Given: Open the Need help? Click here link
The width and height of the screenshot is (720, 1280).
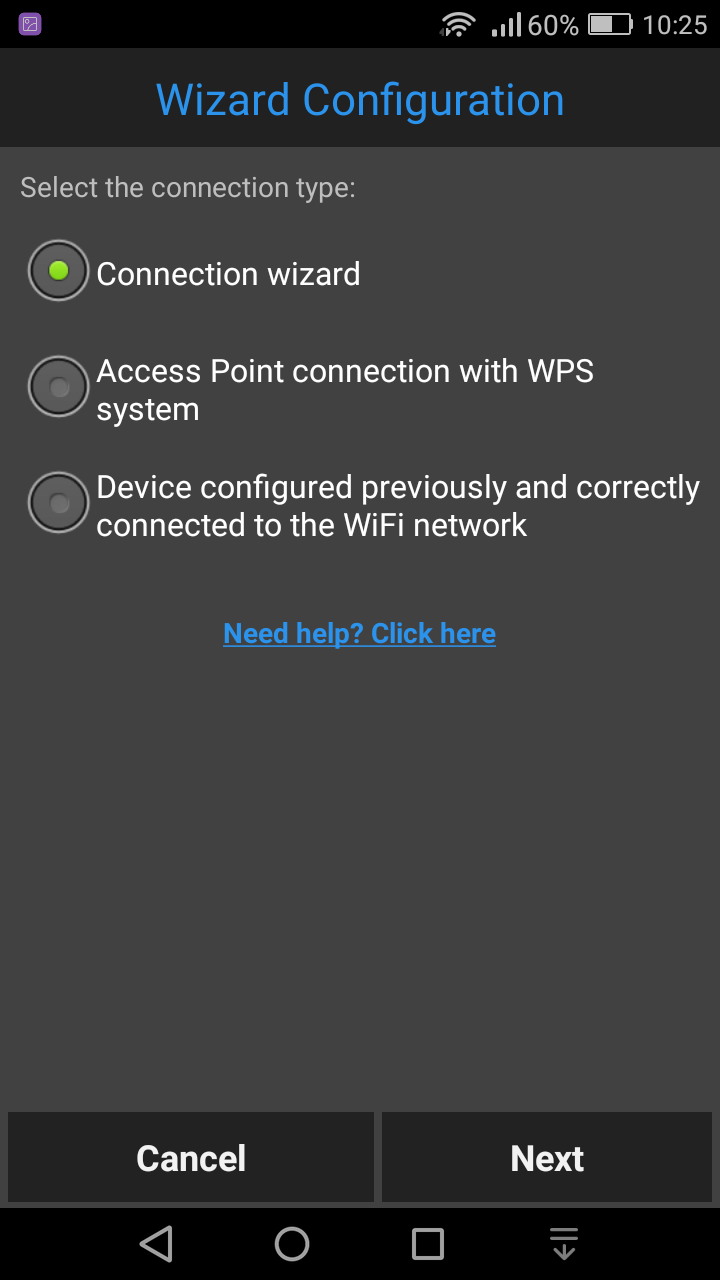Looking at the screenshot, I should pos(359,633).
